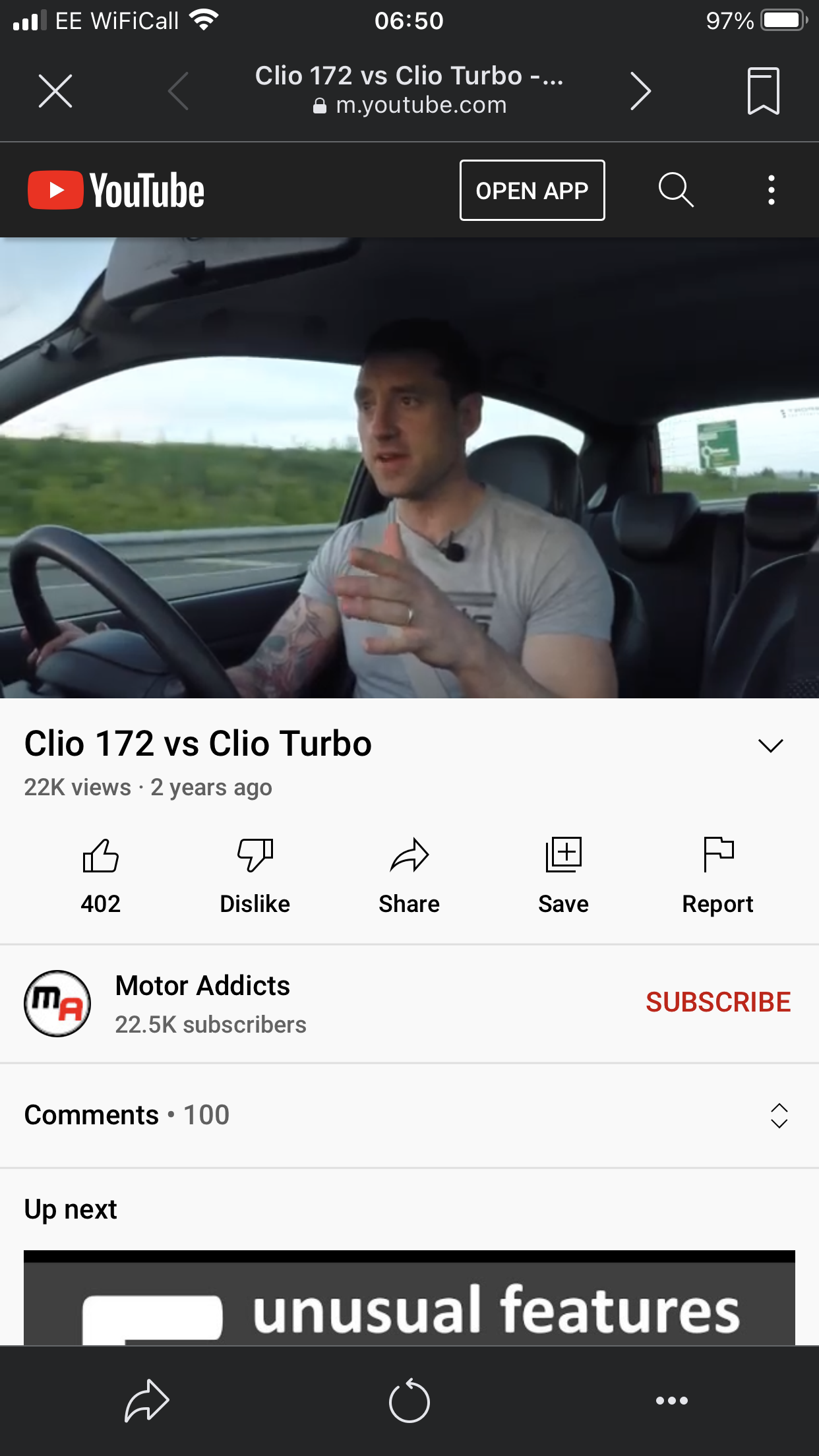Share the video via the Share button

click(x=409, y=874)
